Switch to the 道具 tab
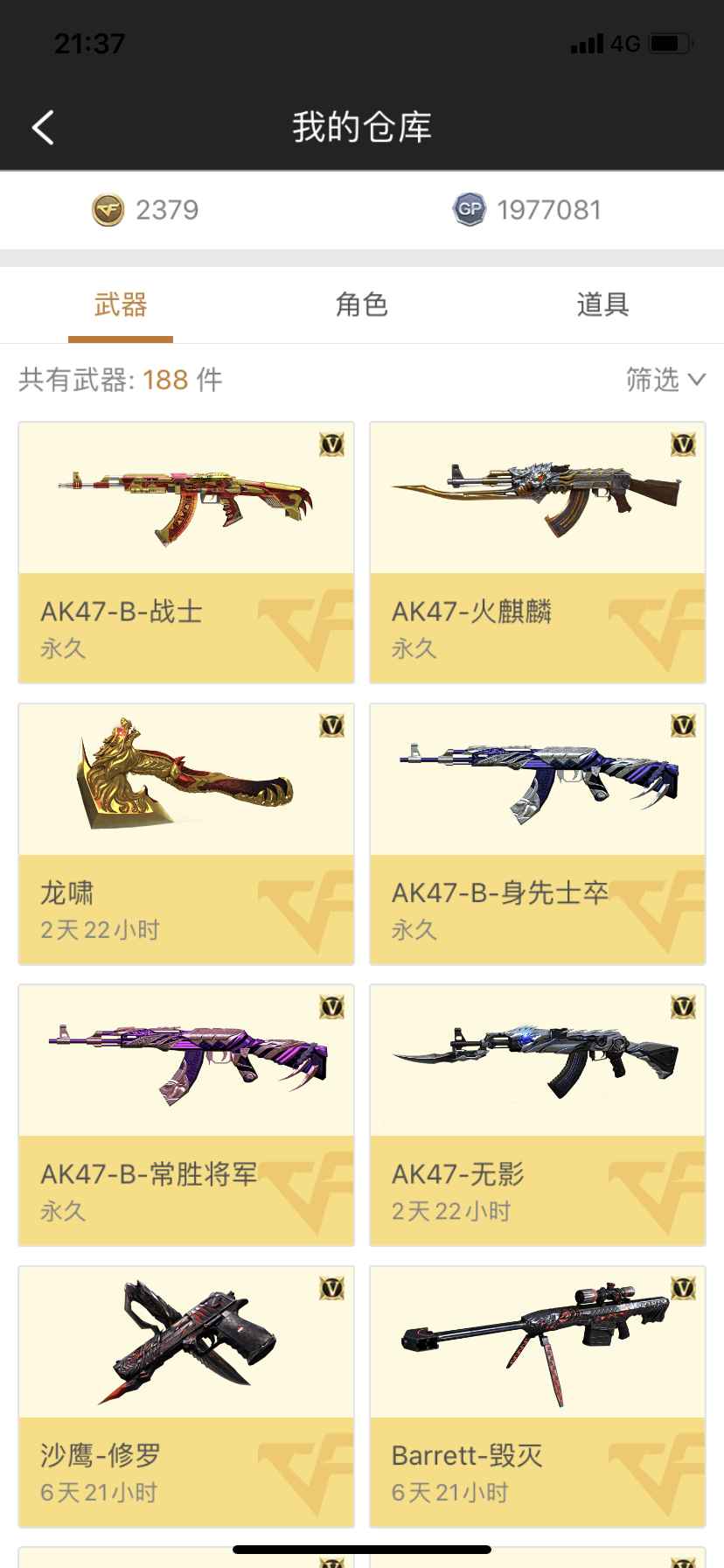This screenshot has width=724, height=1568. [x=602, y=304]
